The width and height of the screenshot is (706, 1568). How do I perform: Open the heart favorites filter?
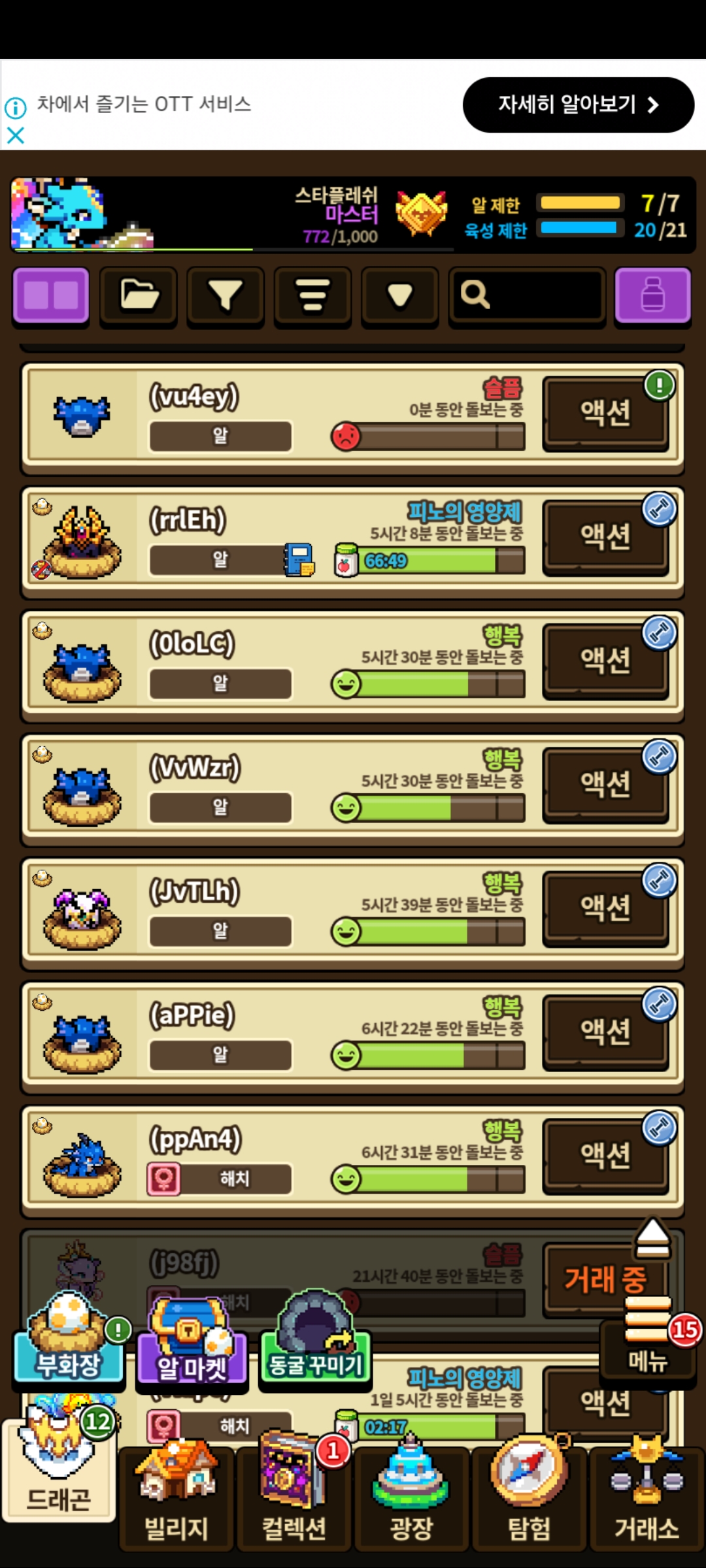point(399,295)
